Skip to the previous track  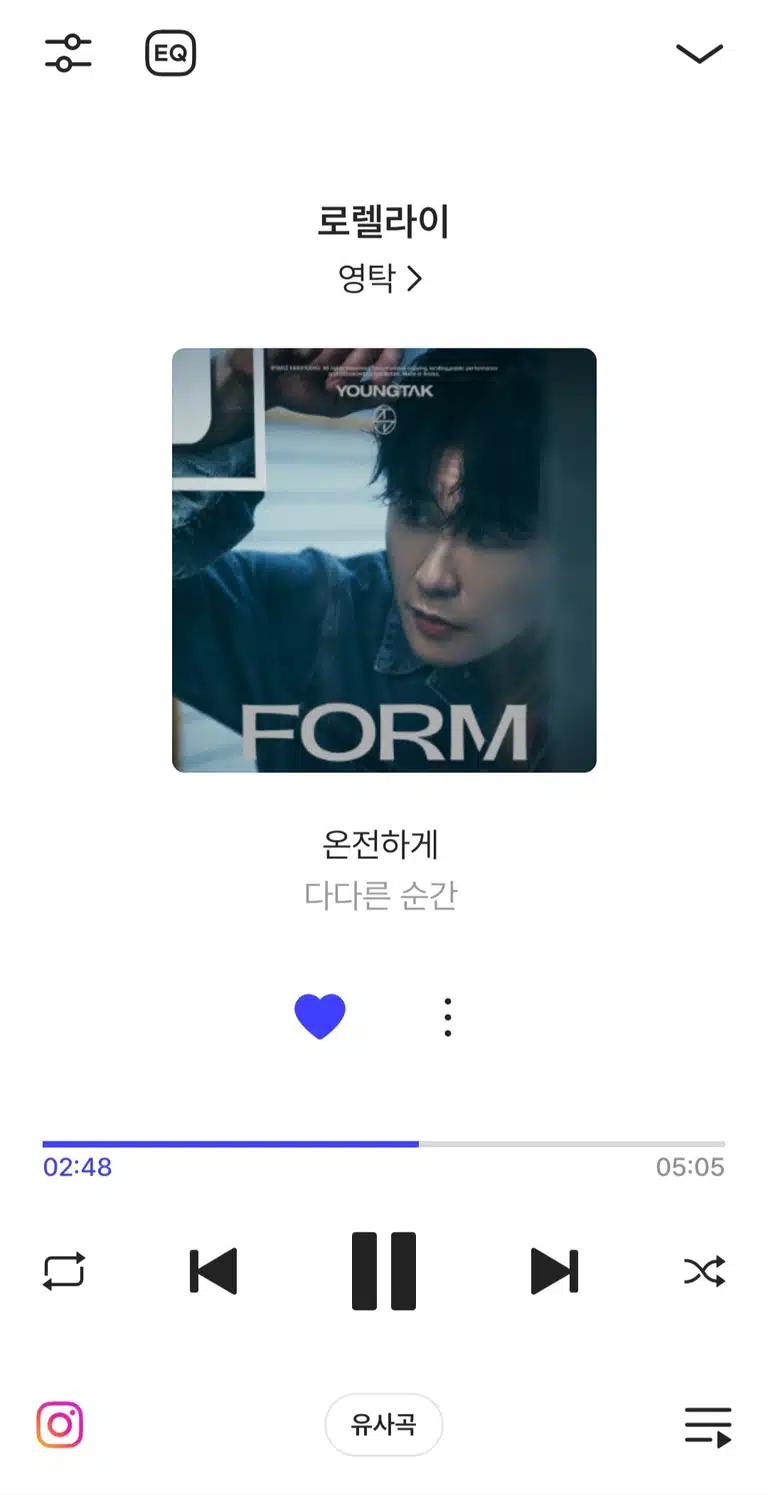[x=213, y=1272]
